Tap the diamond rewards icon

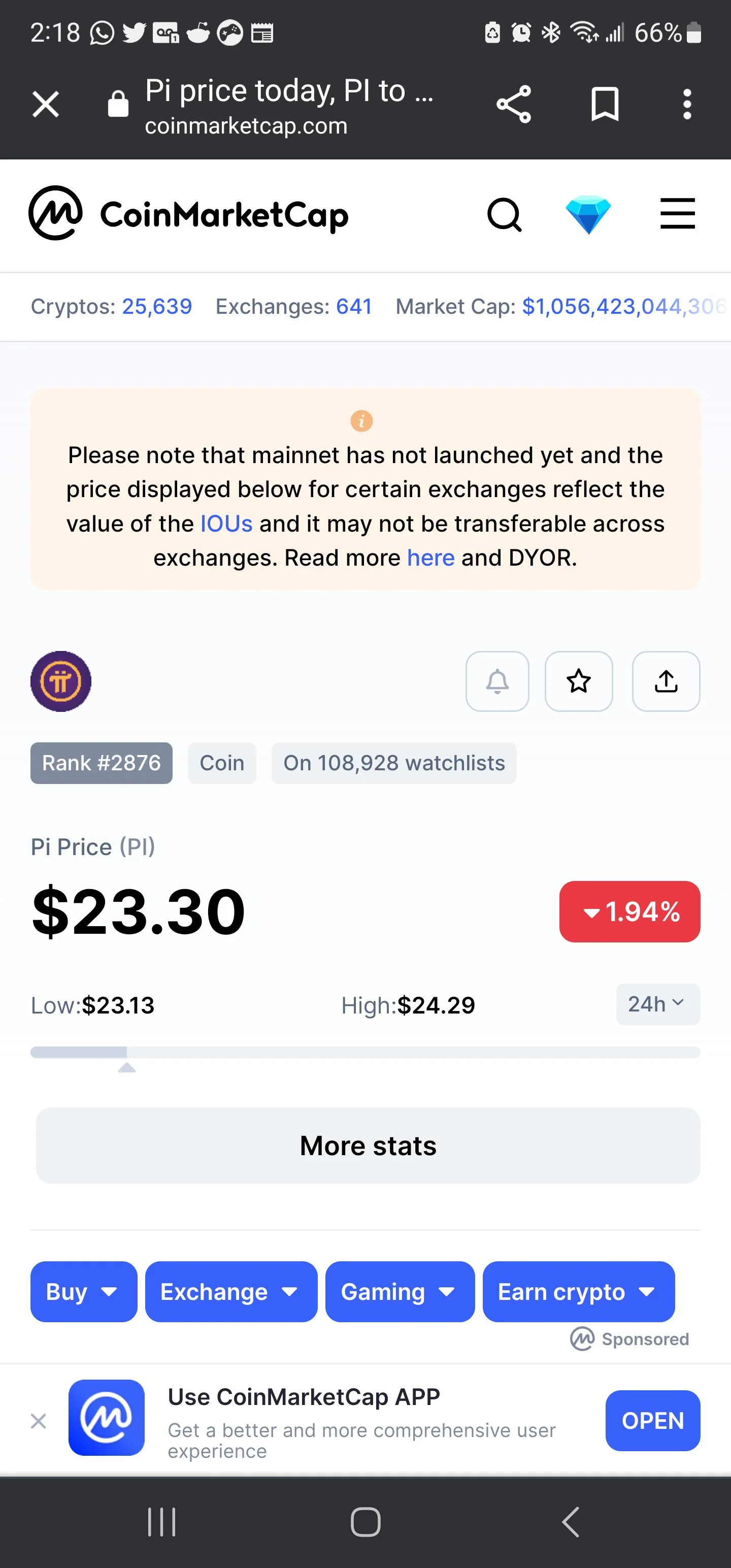pyautogui.click(x=588, y=215)
